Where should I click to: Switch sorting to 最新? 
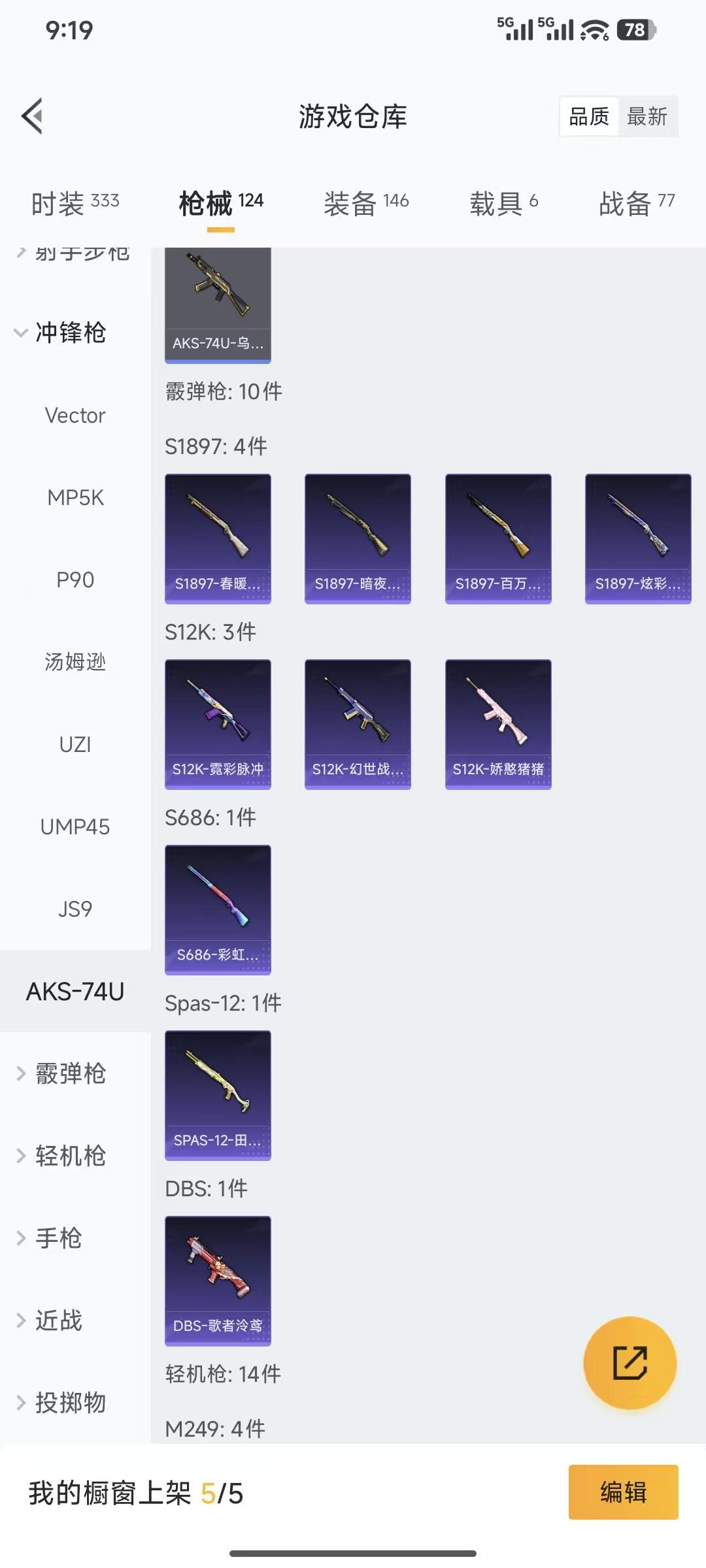647,116
